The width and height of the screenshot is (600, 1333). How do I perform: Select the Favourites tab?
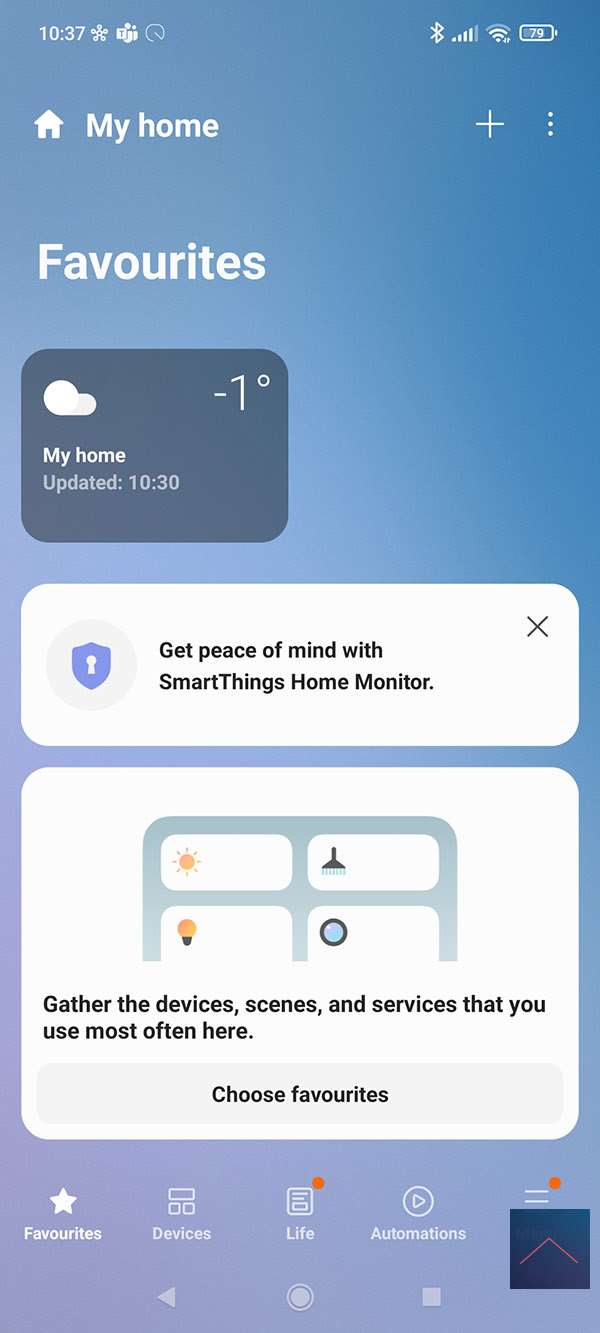click(63, 1214)
